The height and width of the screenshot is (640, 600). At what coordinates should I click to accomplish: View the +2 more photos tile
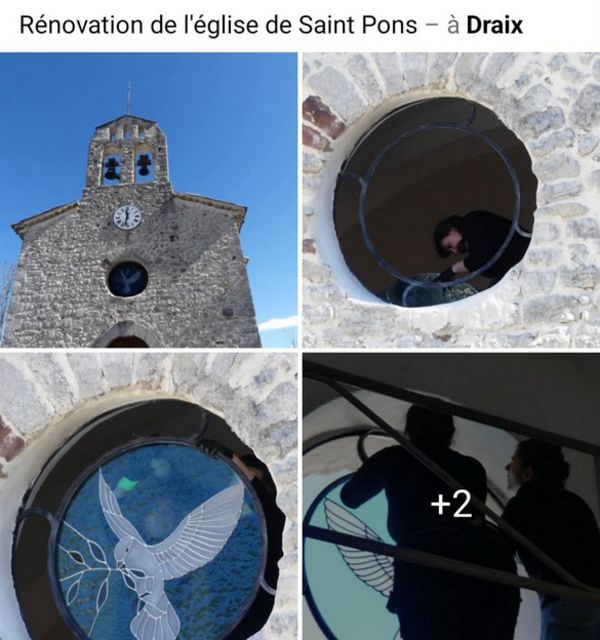(x=450, y=497)
